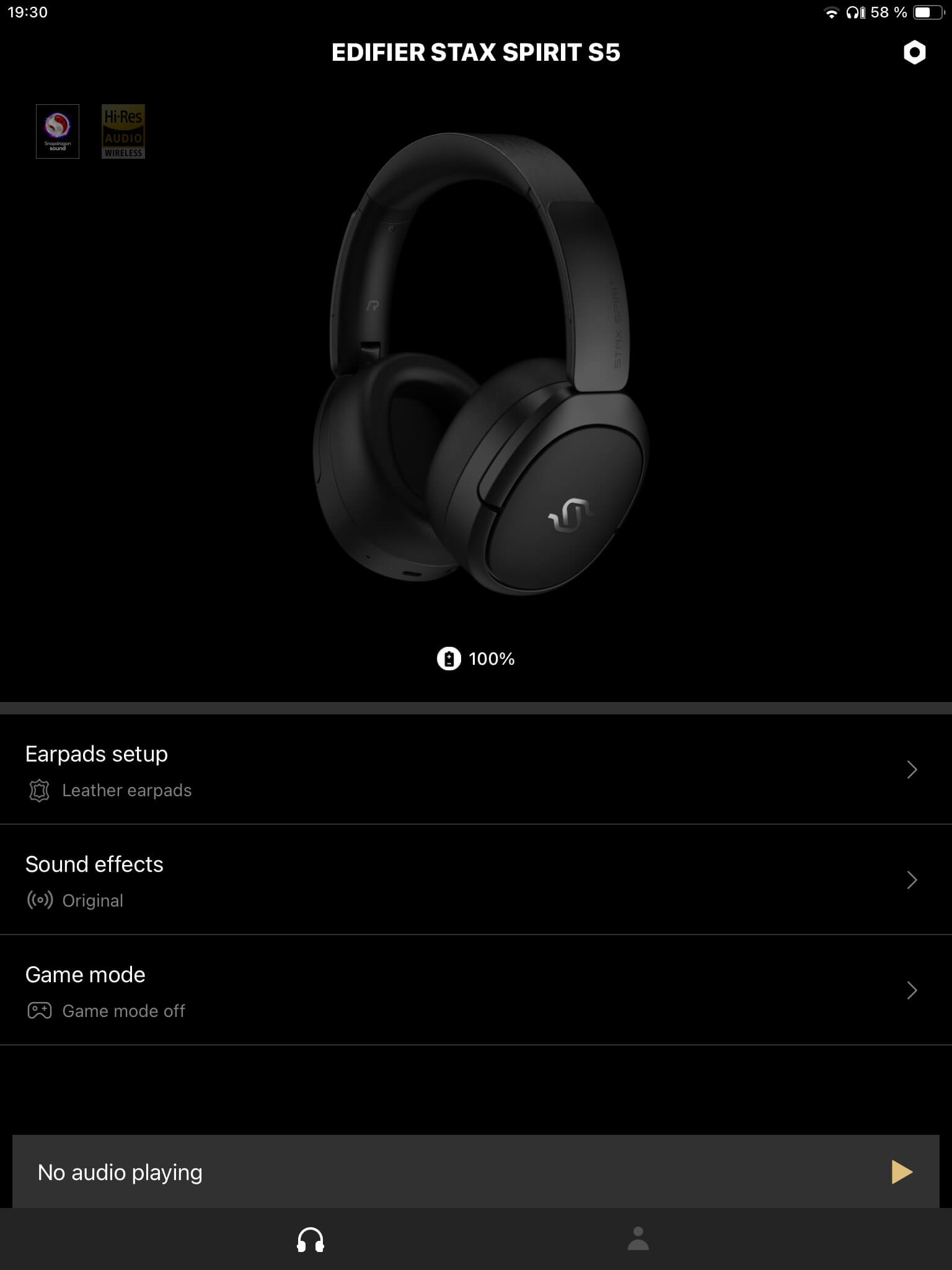Open Sound effects settings

(x=476, y=880)
